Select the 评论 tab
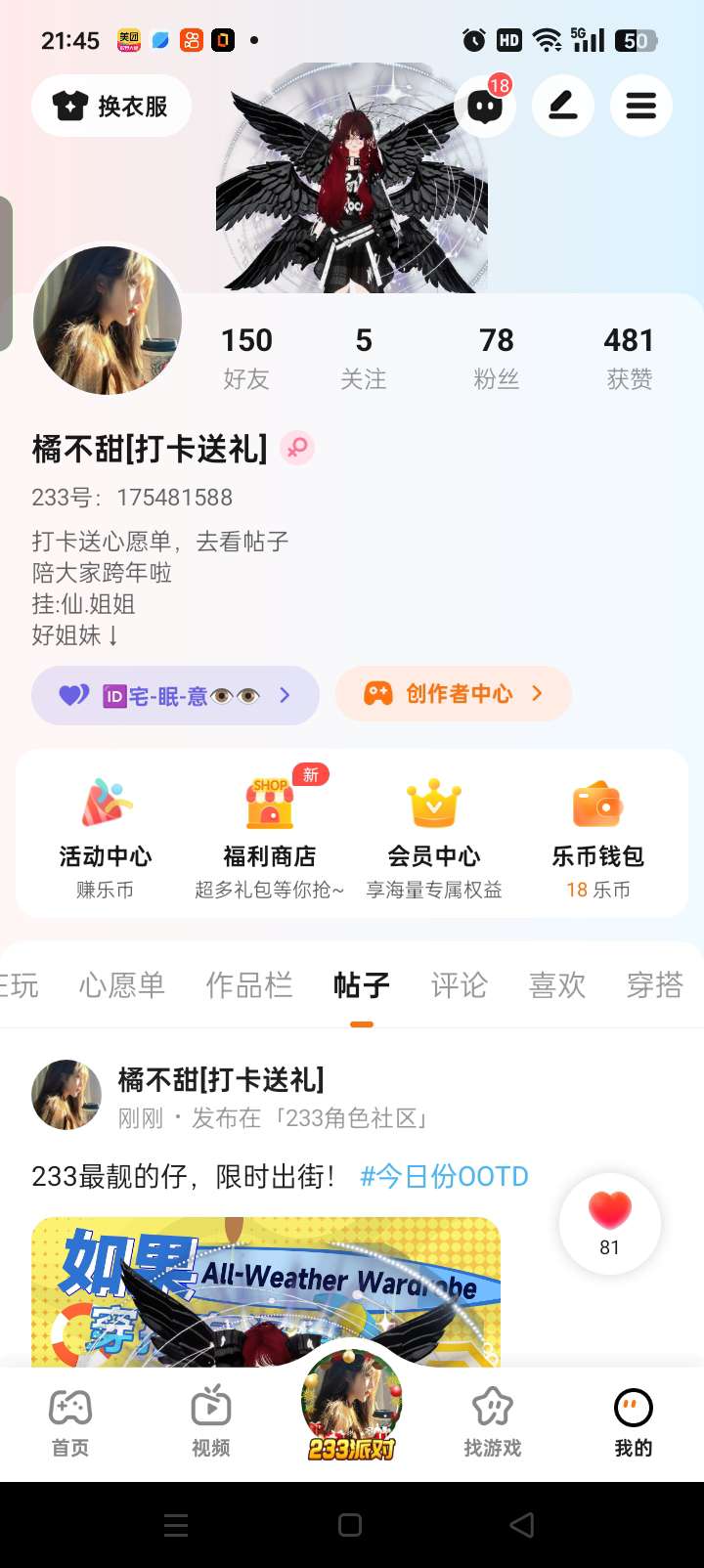Viewport: 704px width, 1568px height. point(459,985)
